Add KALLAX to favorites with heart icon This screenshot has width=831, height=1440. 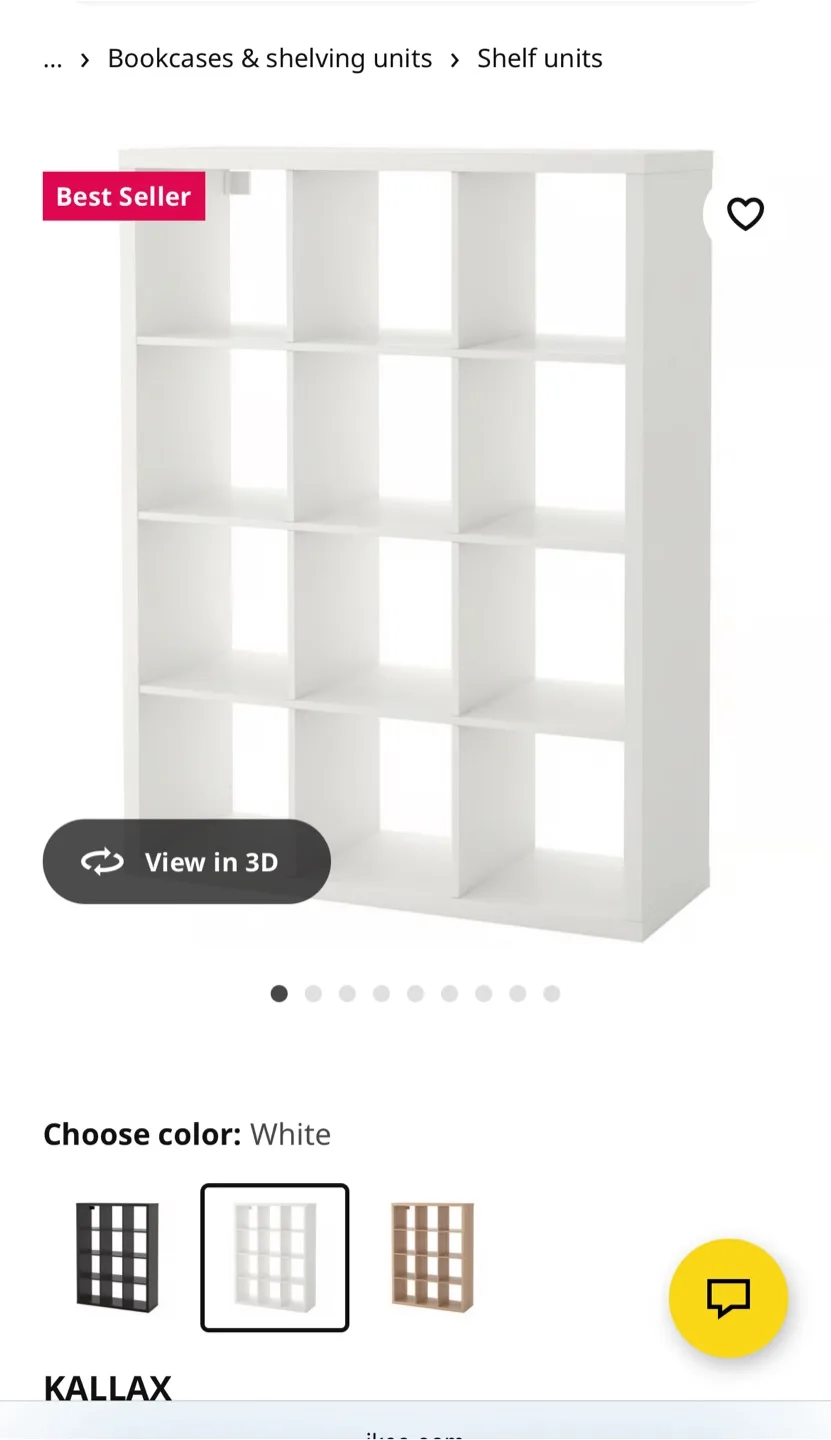pyautogui.click(x=745, y=214)
